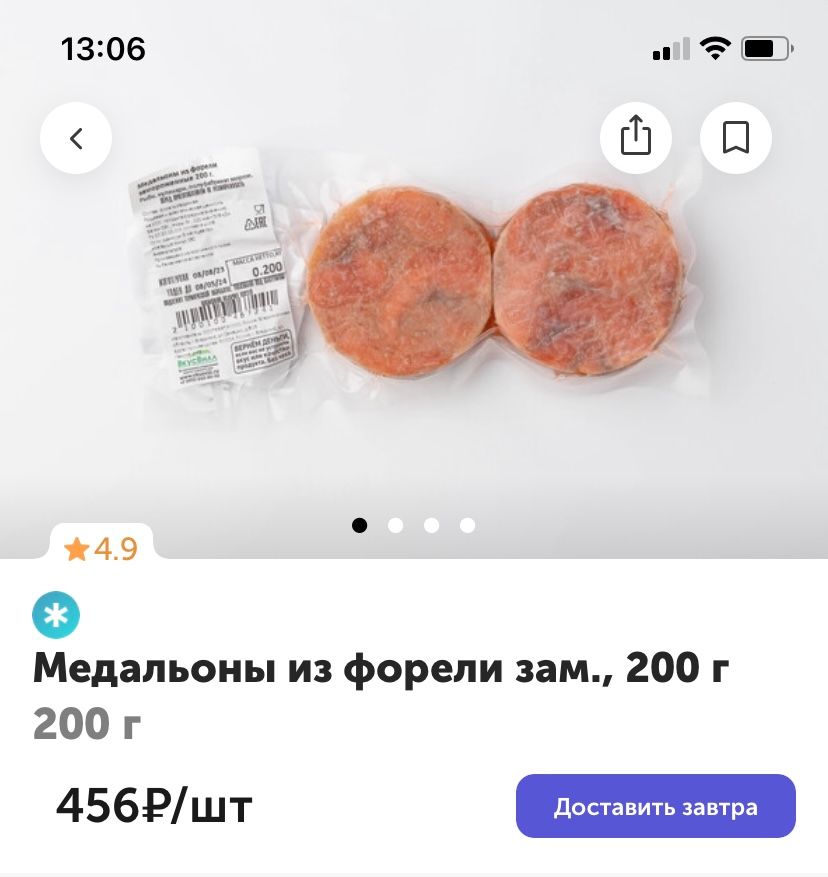This screenshot has height=877, width=828.
Task: Tap the cellular signal bars icon
Action: click(x=669, y=48)
